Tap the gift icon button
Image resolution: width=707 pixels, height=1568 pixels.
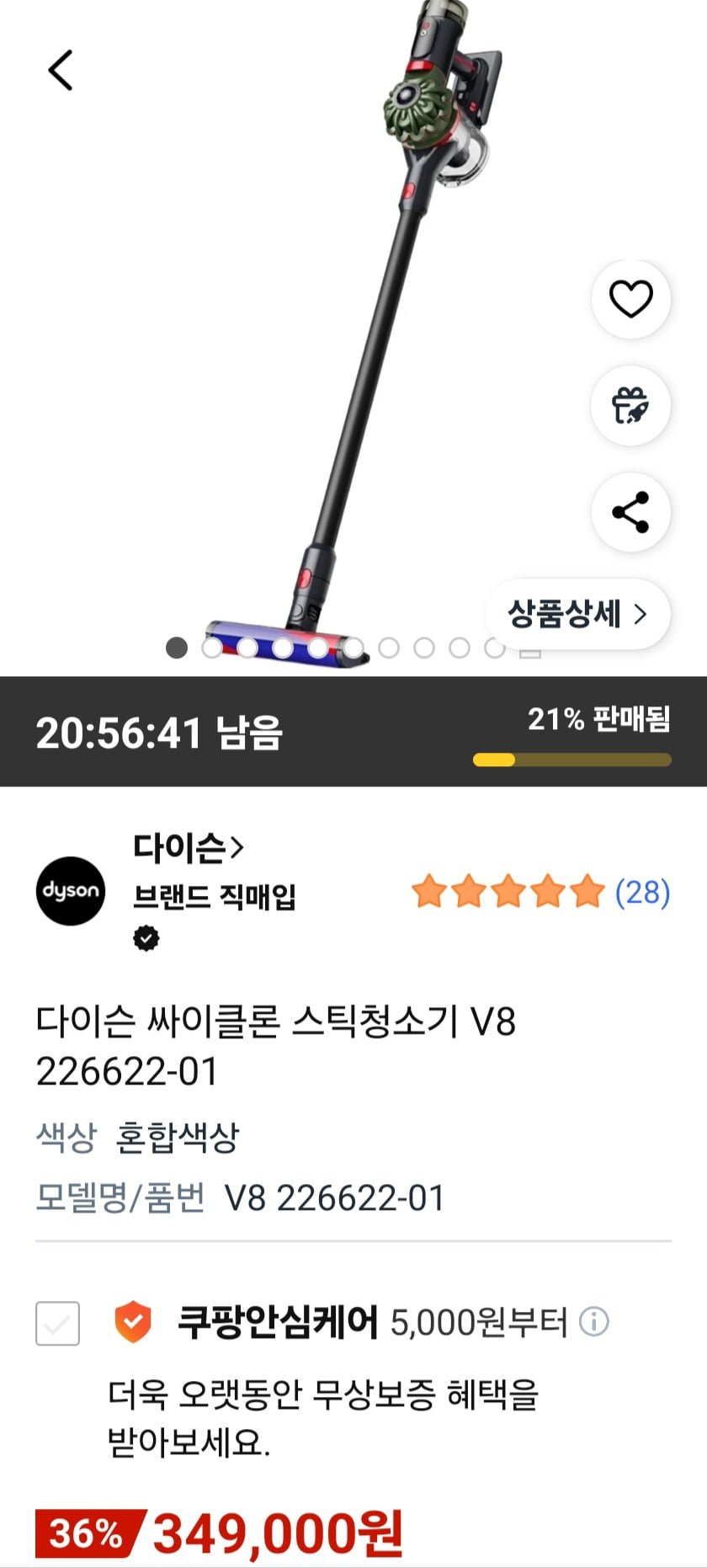point(630,406)
